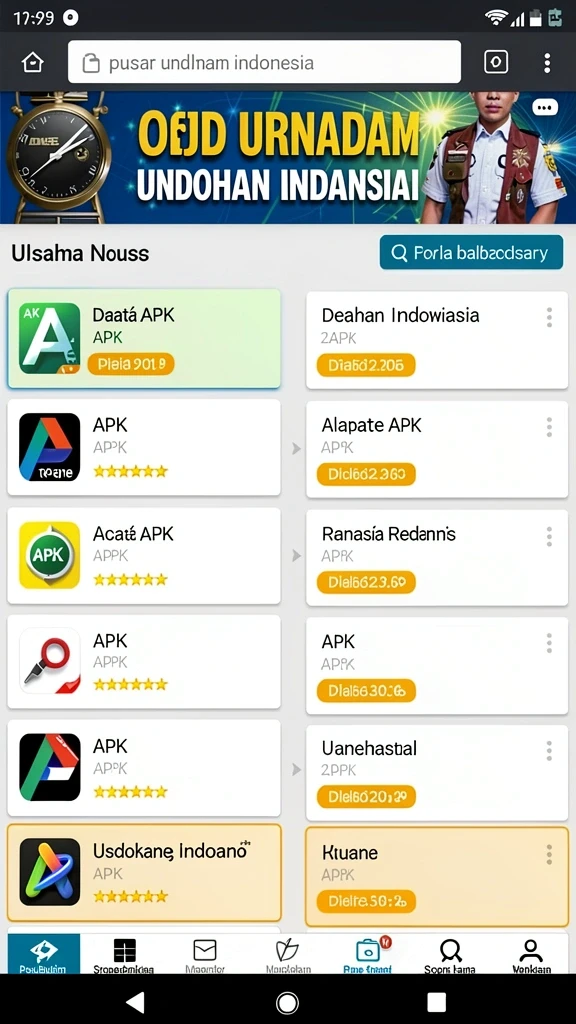The height and width of the screenshot is (1024, 576).
Task: Open more options for Deahan Indowiasia
Action: coord(549,318)
